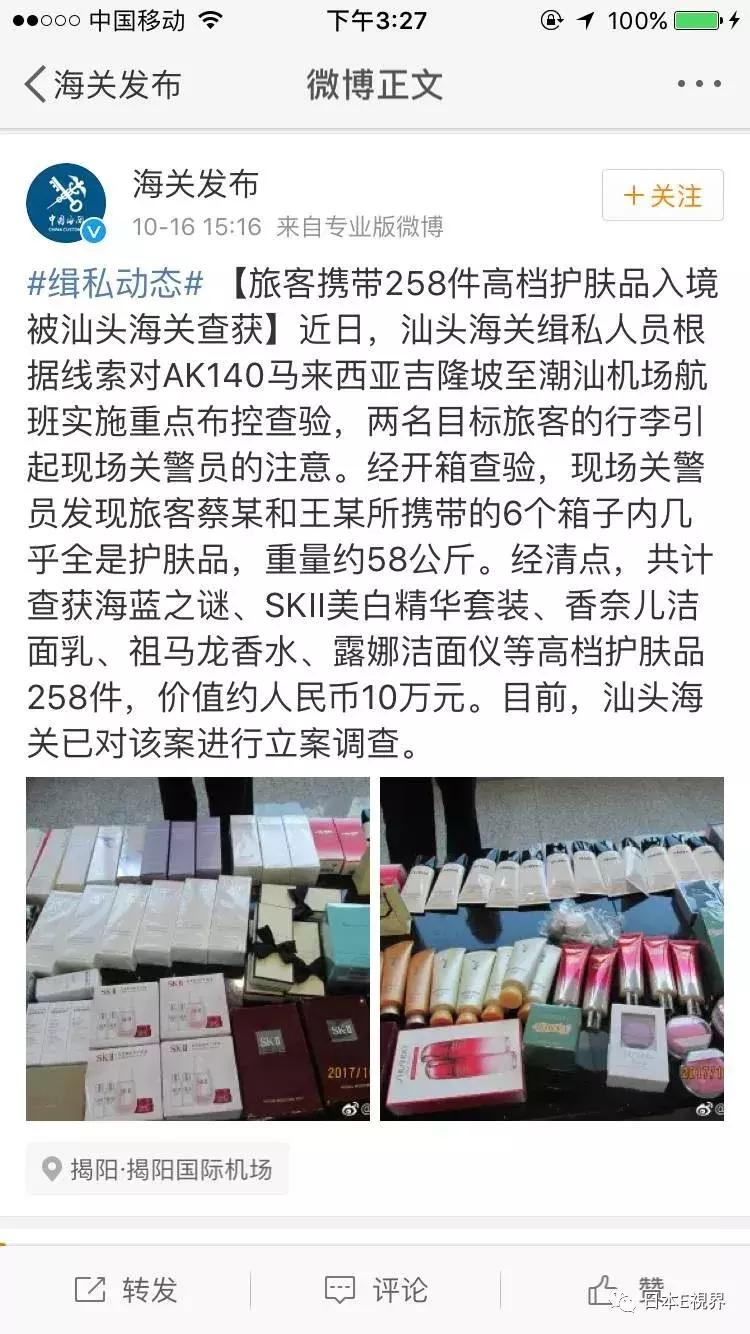Tap the repost icon next to 转发
750x1334 pixels.
point(92,1290)
